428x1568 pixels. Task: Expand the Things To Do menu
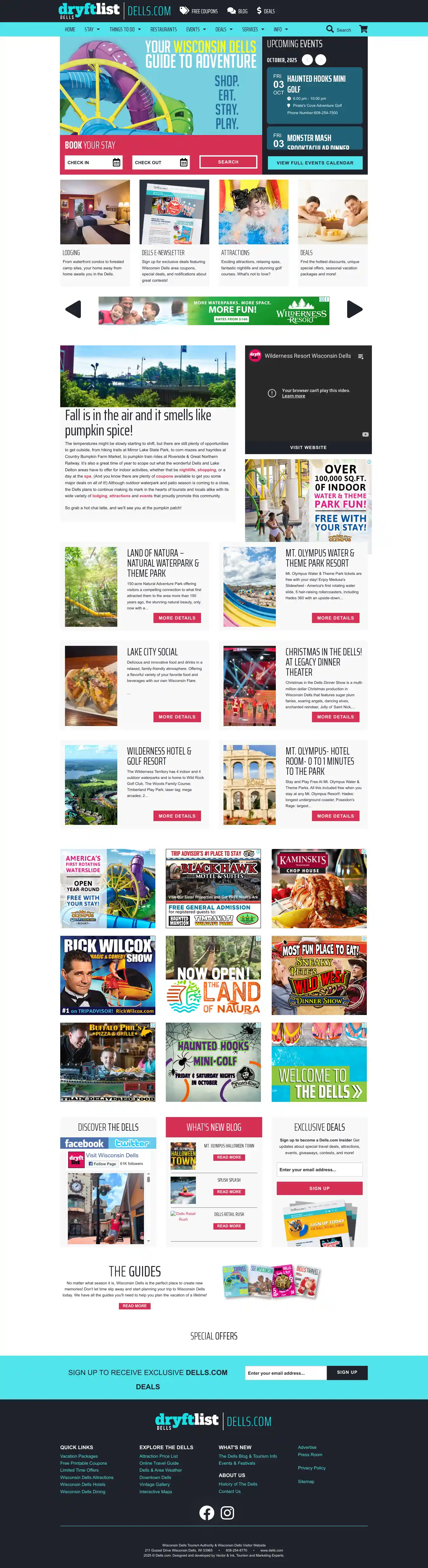[125, 29]
